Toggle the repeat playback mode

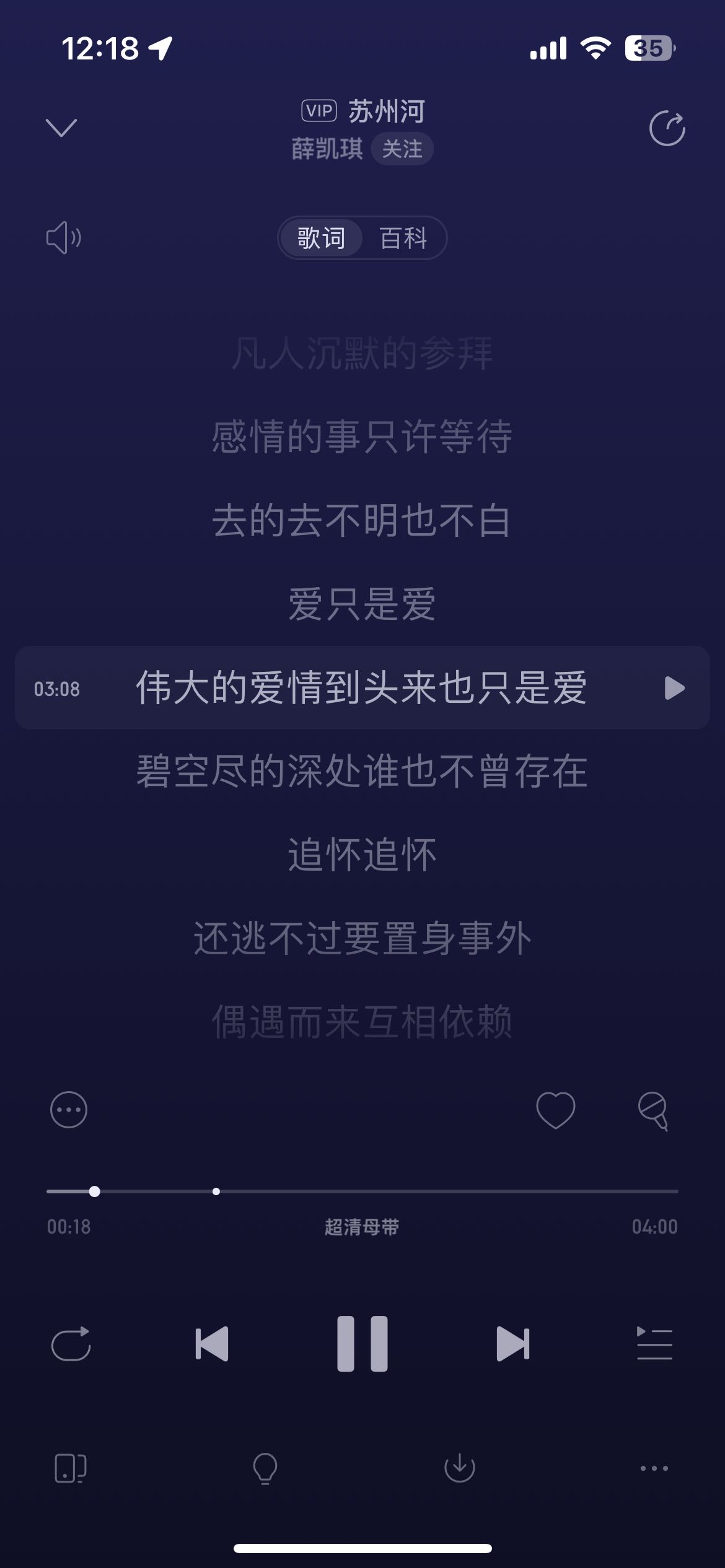(x=71, y=1344)
